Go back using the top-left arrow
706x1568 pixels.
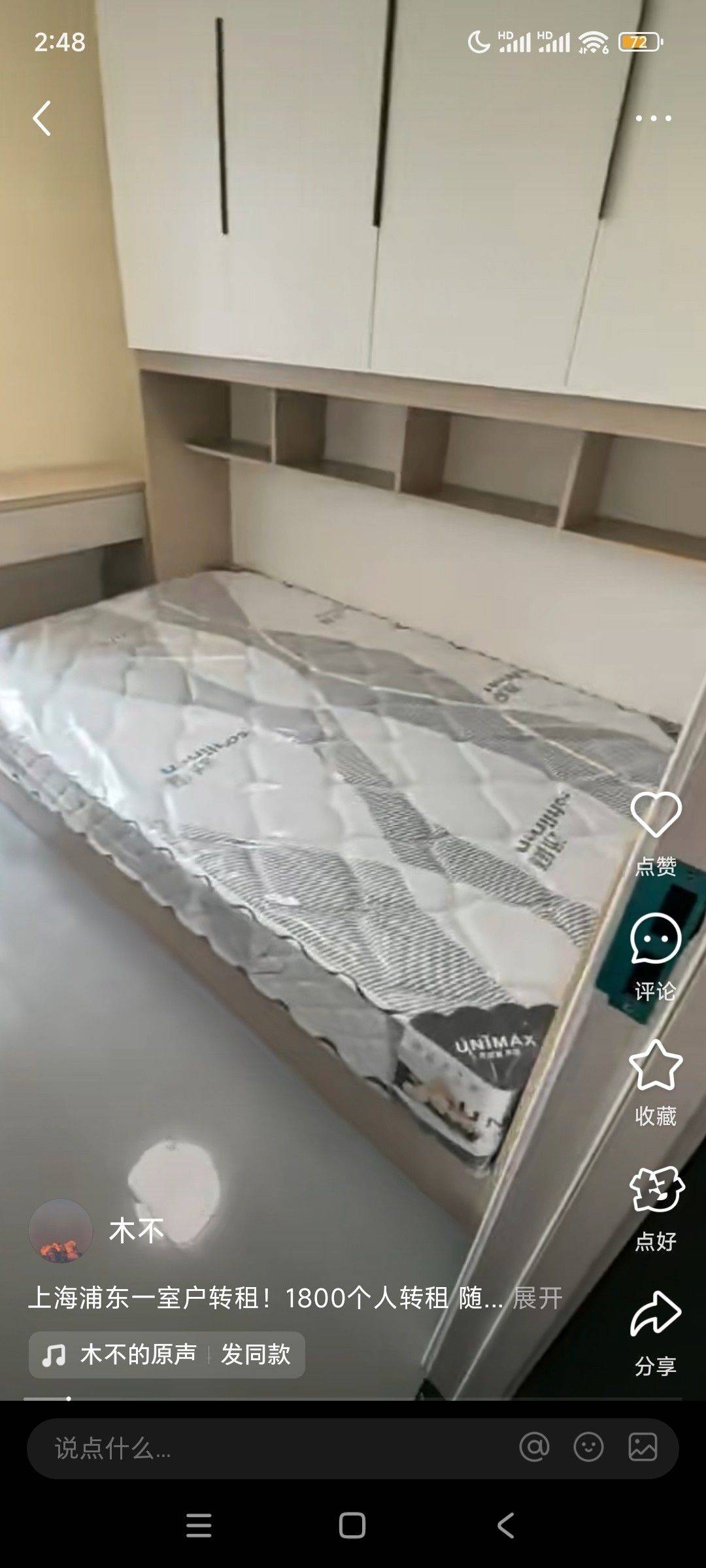[x=42, y=118]
